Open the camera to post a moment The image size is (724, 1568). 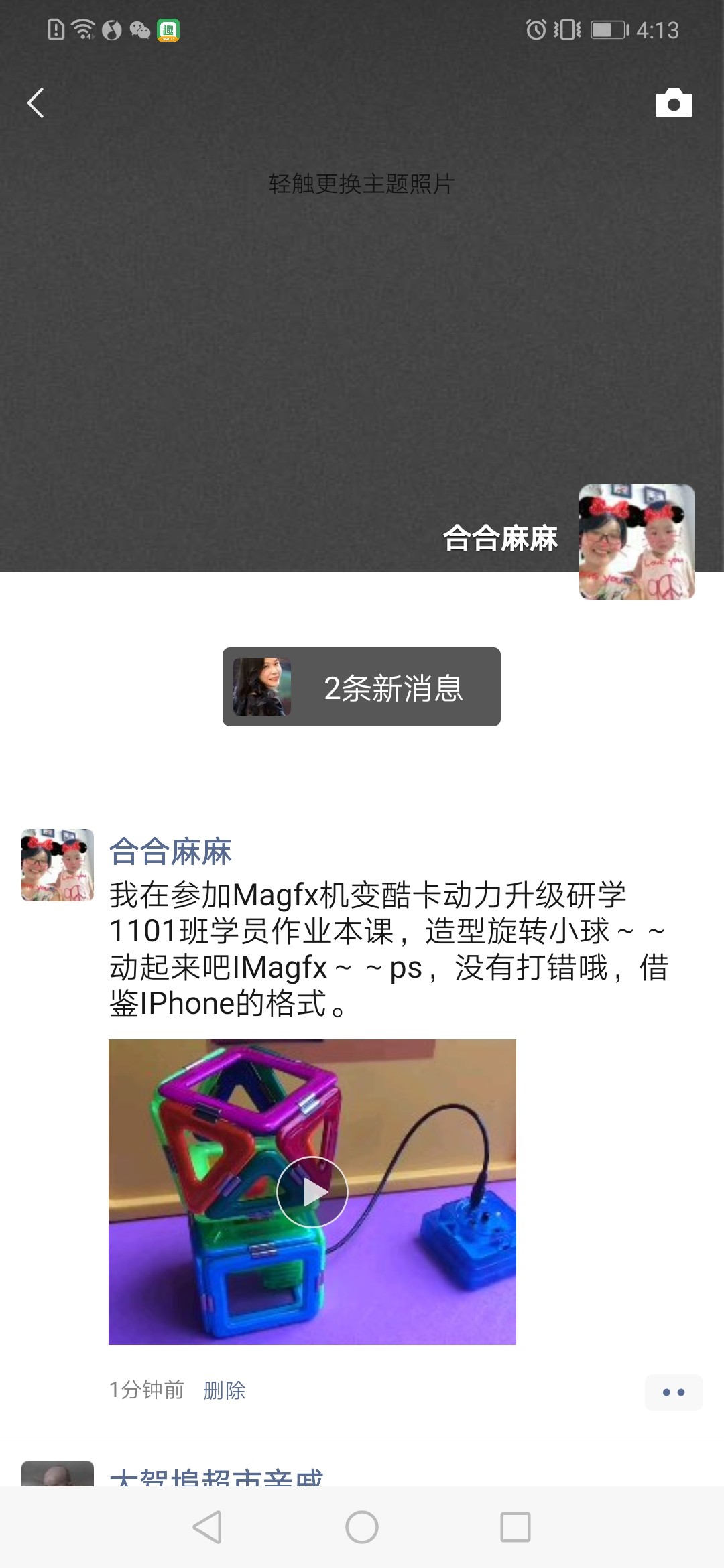coord(673,103)
